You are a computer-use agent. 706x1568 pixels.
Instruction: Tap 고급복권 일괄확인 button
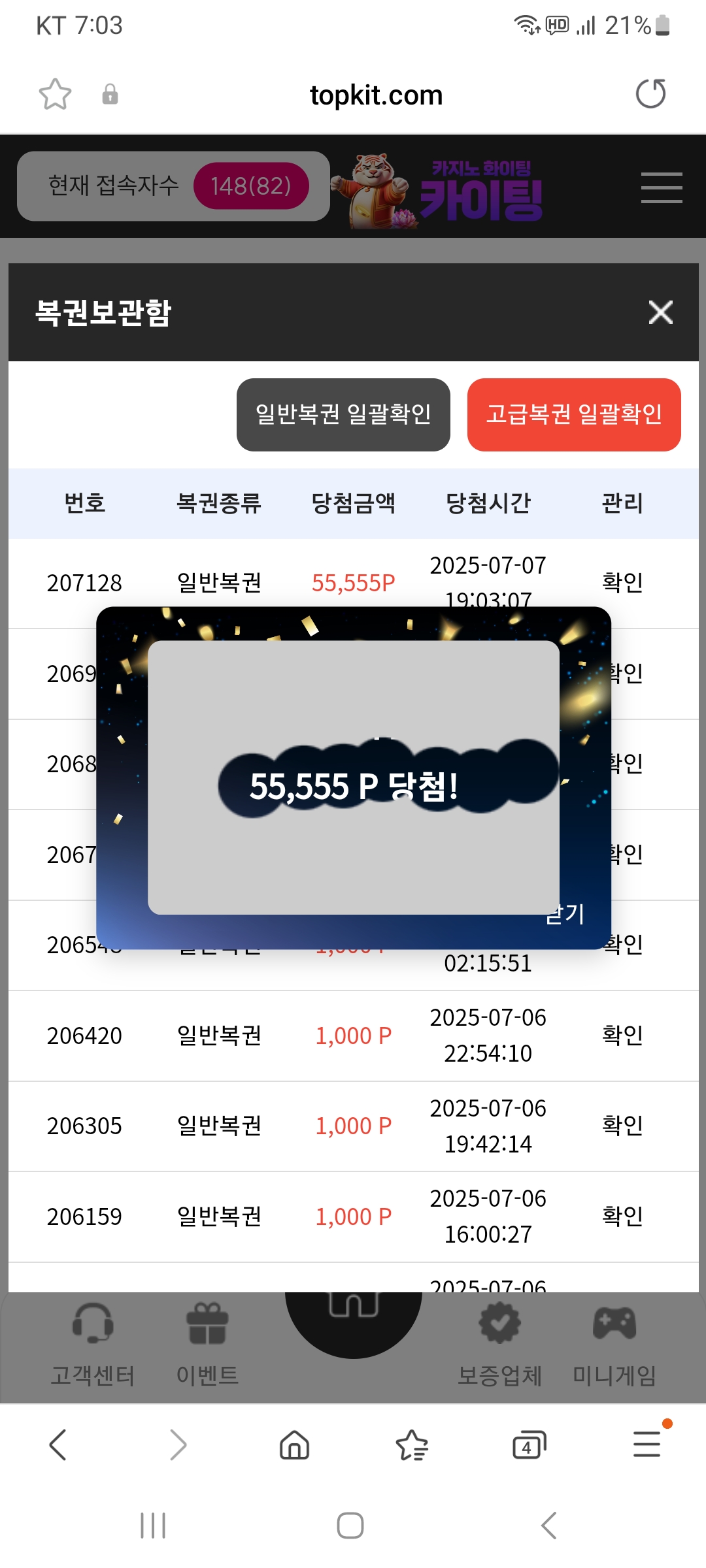pos(574,414)
